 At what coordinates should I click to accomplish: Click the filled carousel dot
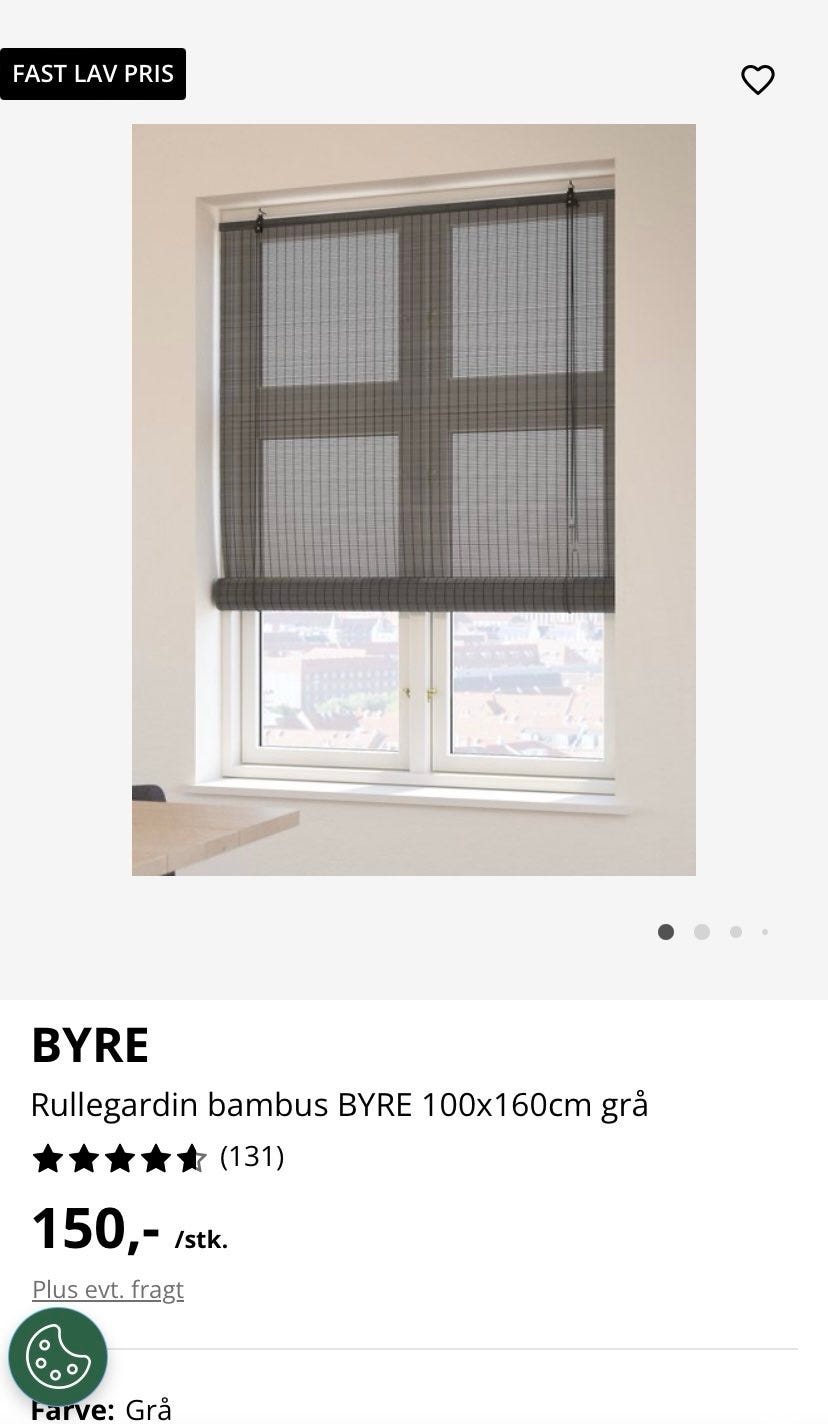[667, 932]
